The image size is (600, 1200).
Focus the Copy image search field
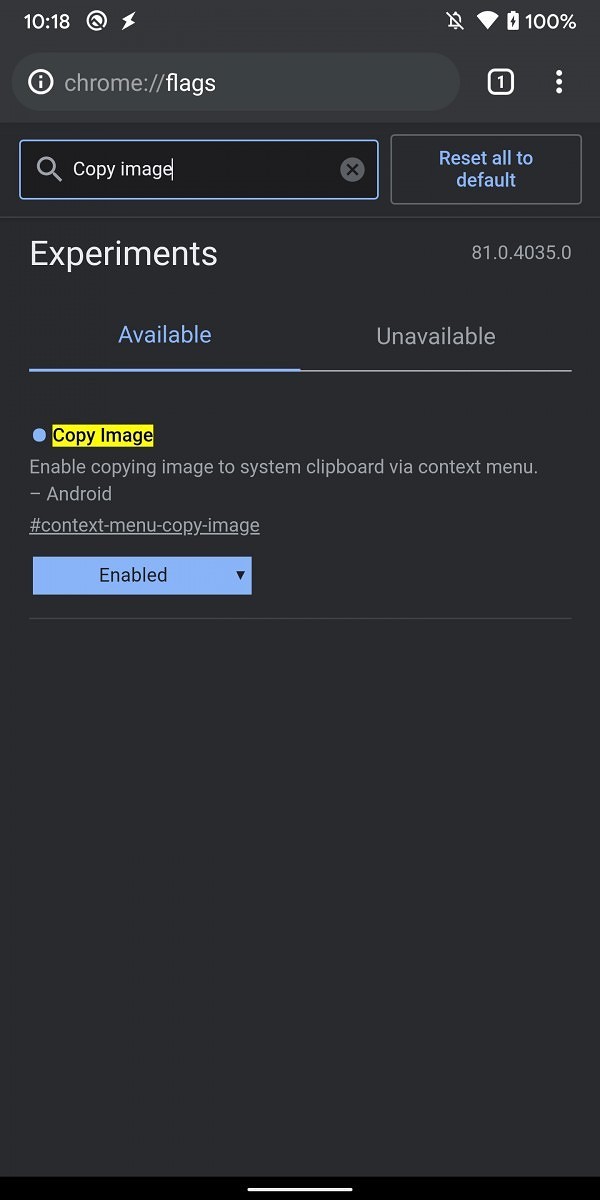click(199, 169)
